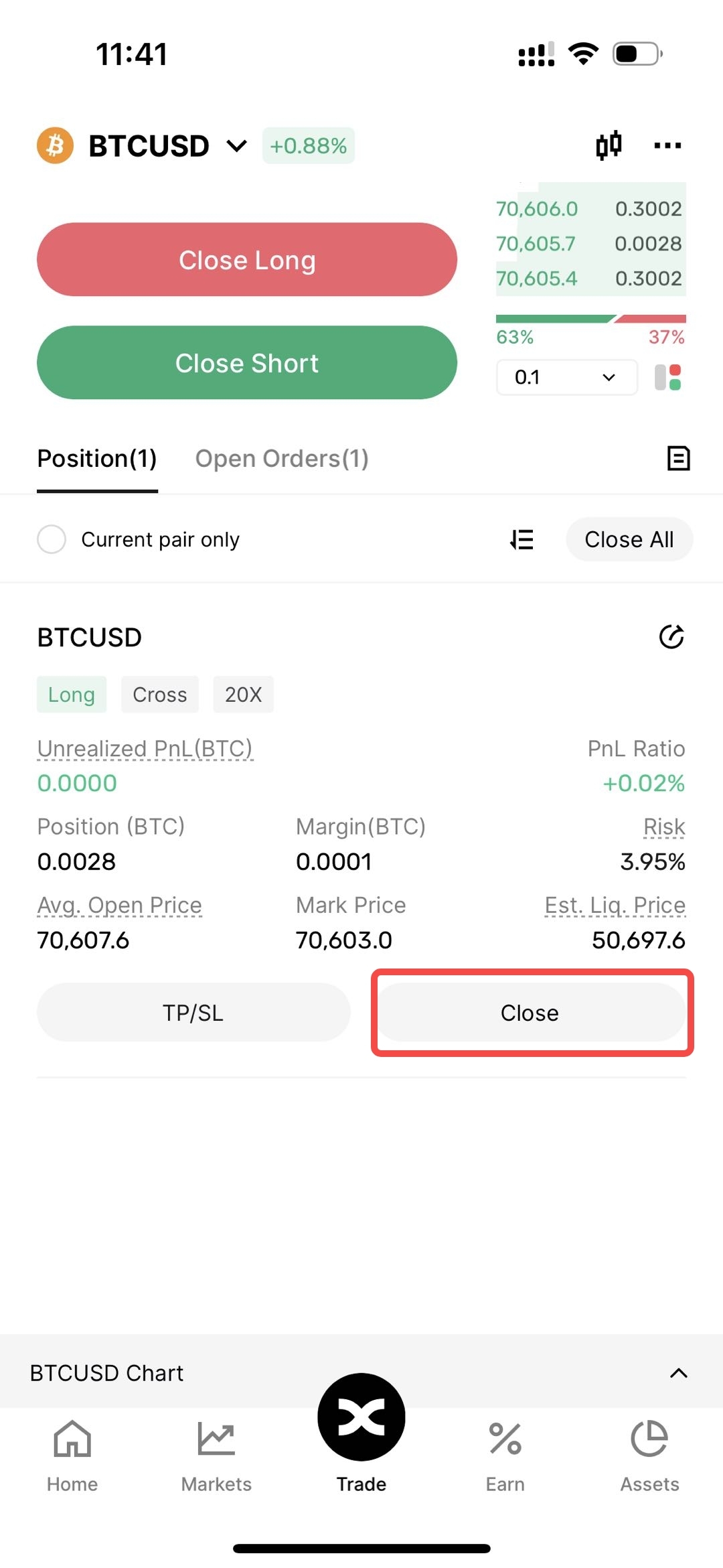Open the three-dot overflow menu
Screen dimensions: 723x1568
[x=667, y=145]
